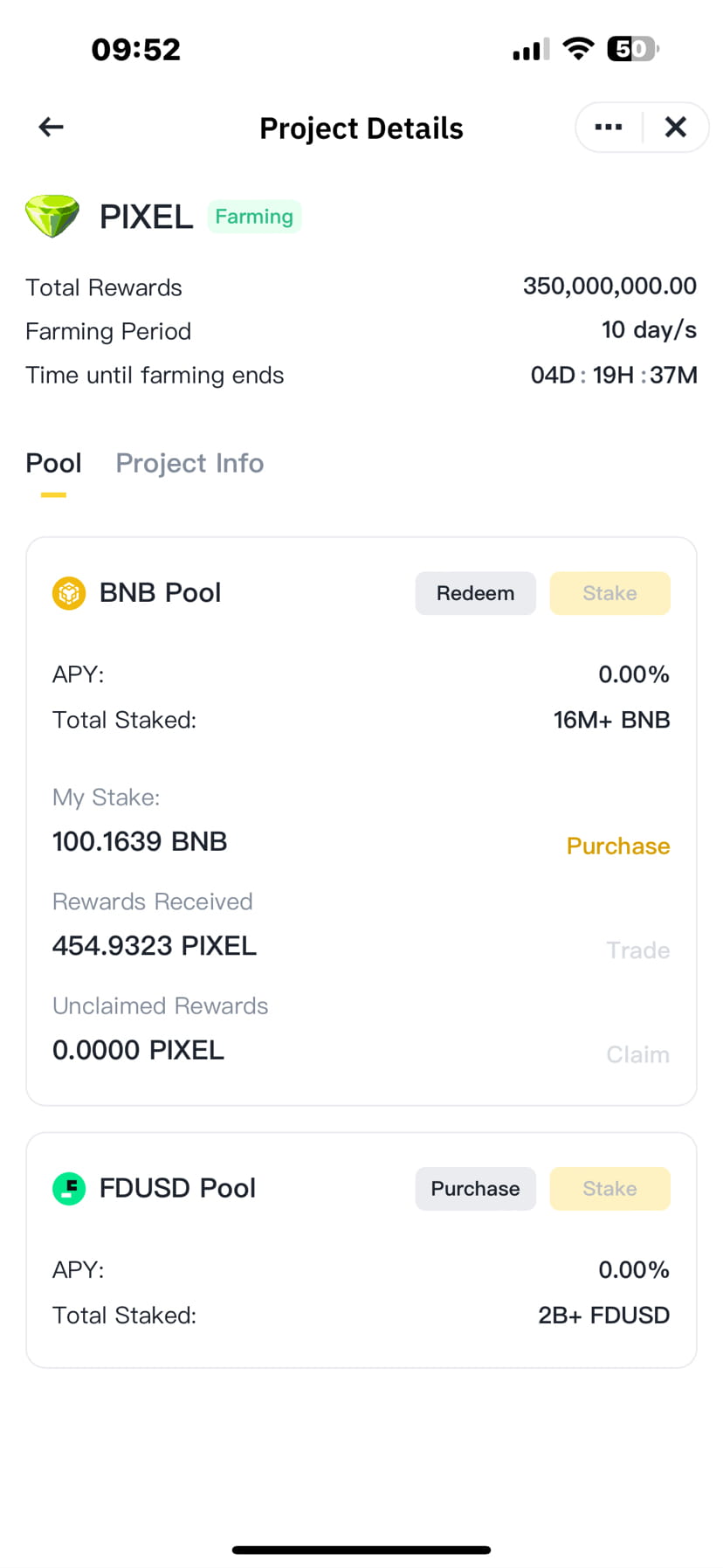The width and height of the screenshot is (723, 1568).
Task: Click Claim for unclaimed PIXEL rewards
Action: point(638,1053)
